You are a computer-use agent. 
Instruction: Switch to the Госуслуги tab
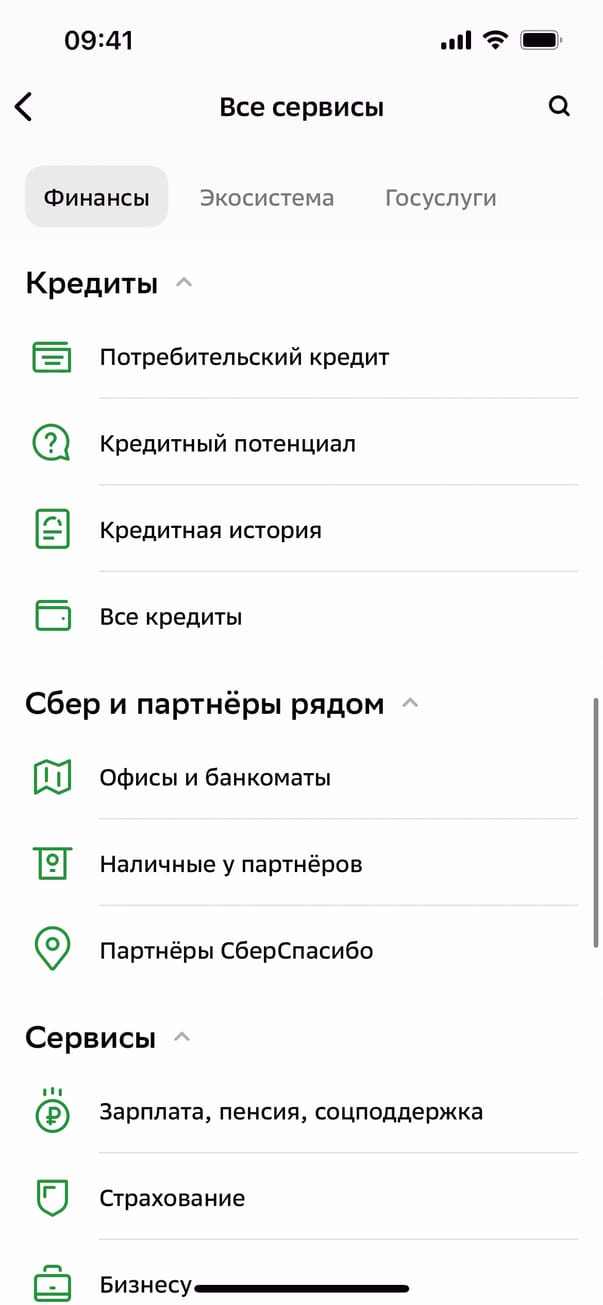440,197
